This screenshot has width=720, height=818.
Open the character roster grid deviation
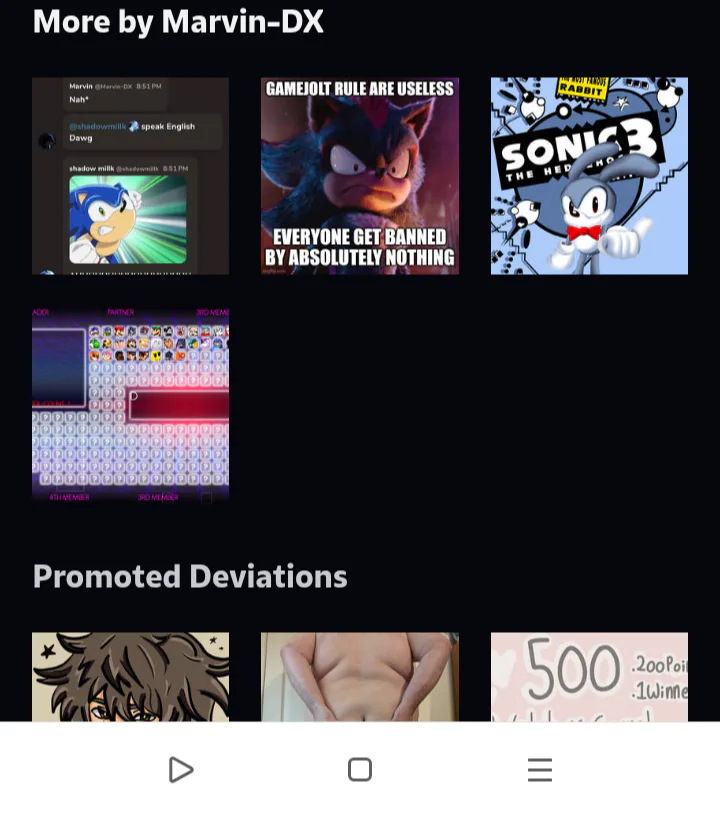click(130, 404)
